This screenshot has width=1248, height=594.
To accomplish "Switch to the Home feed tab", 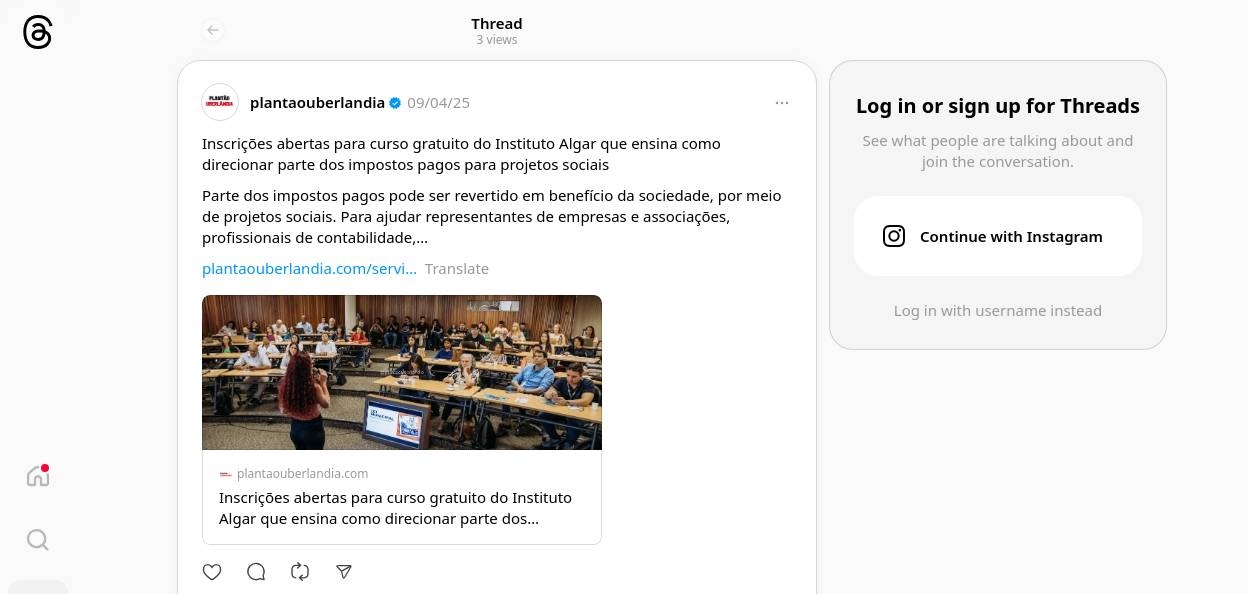I will 38,476.
